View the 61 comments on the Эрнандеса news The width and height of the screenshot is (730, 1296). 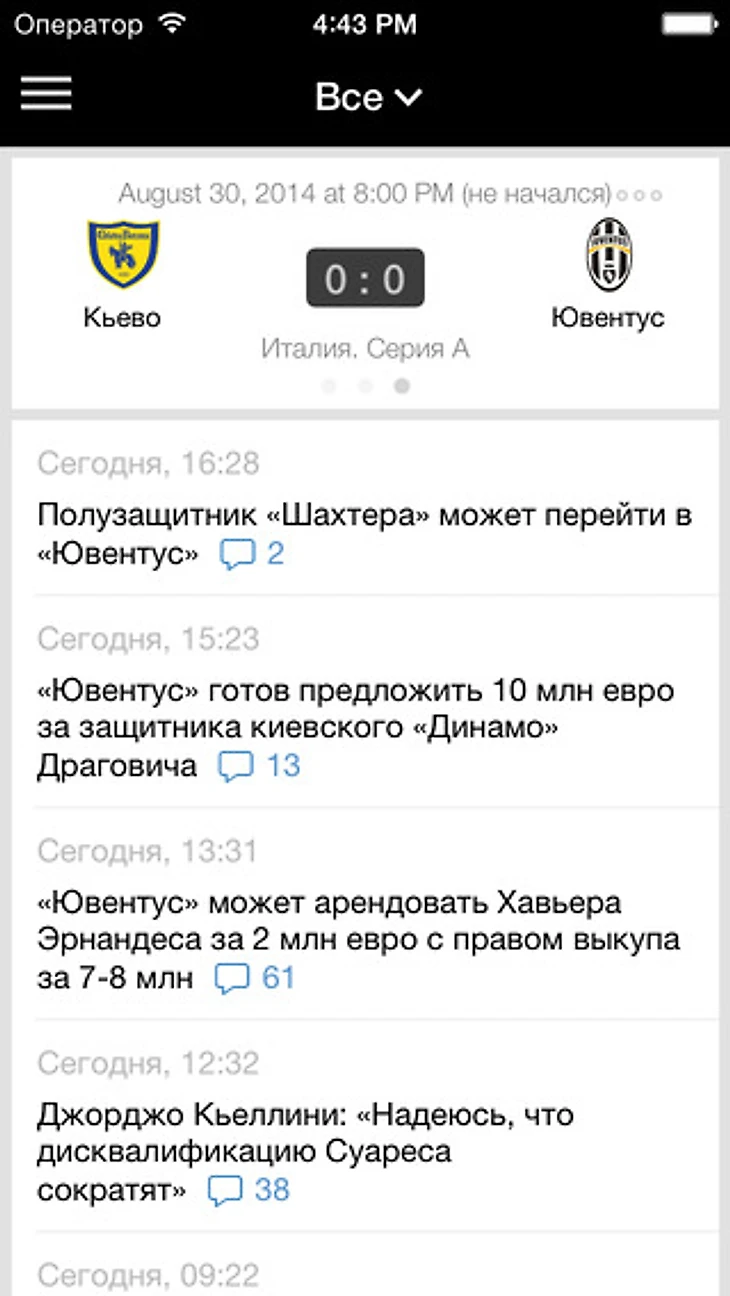(x=256, y=978)
